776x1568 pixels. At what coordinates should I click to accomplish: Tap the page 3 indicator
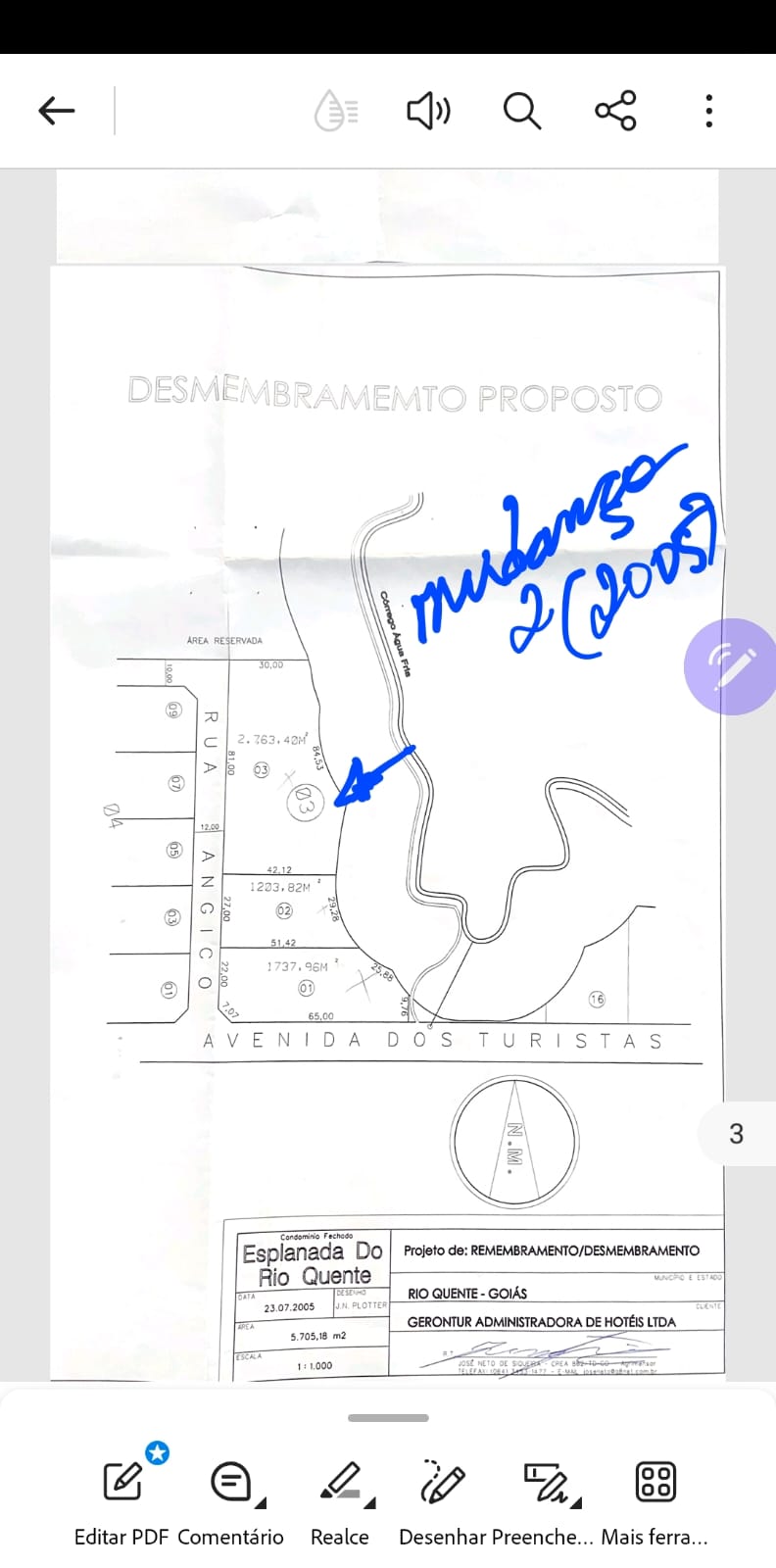click(x=737, y=1134)
